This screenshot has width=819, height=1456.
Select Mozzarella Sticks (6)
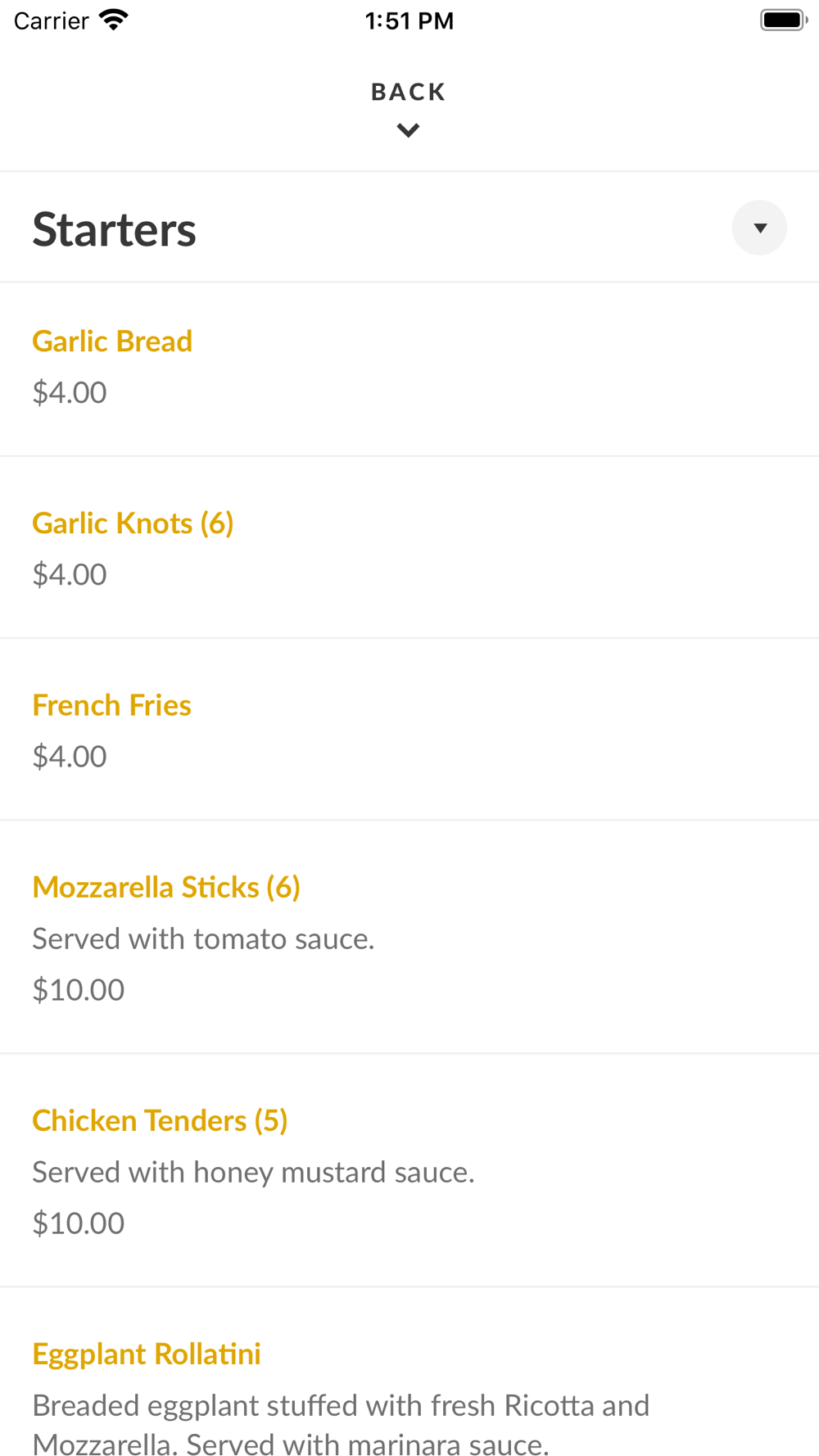pos(166,887)
